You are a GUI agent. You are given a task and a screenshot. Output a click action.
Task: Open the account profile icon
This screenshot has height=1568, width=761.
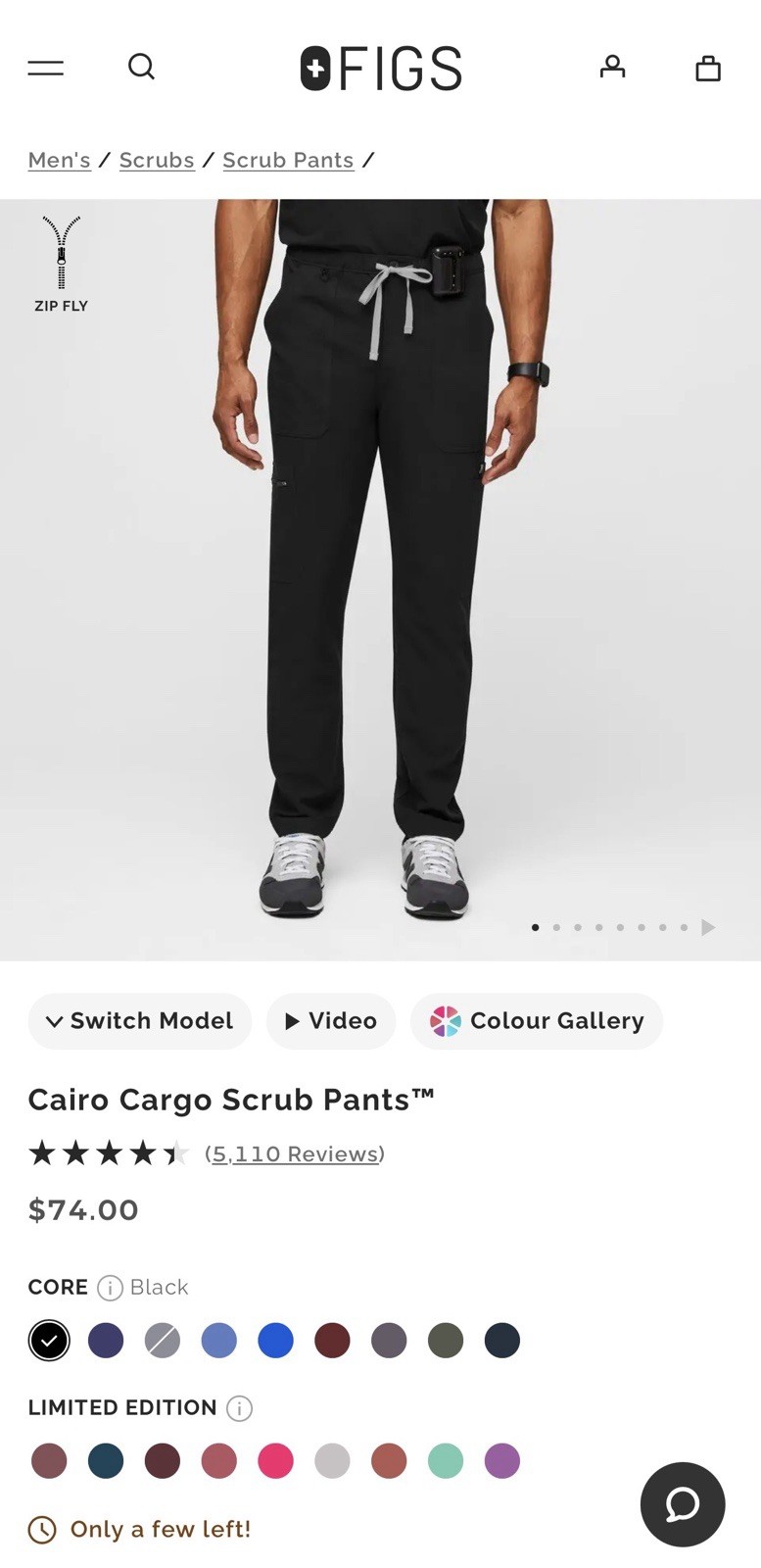pyautogui.click(x=612, y=67)
